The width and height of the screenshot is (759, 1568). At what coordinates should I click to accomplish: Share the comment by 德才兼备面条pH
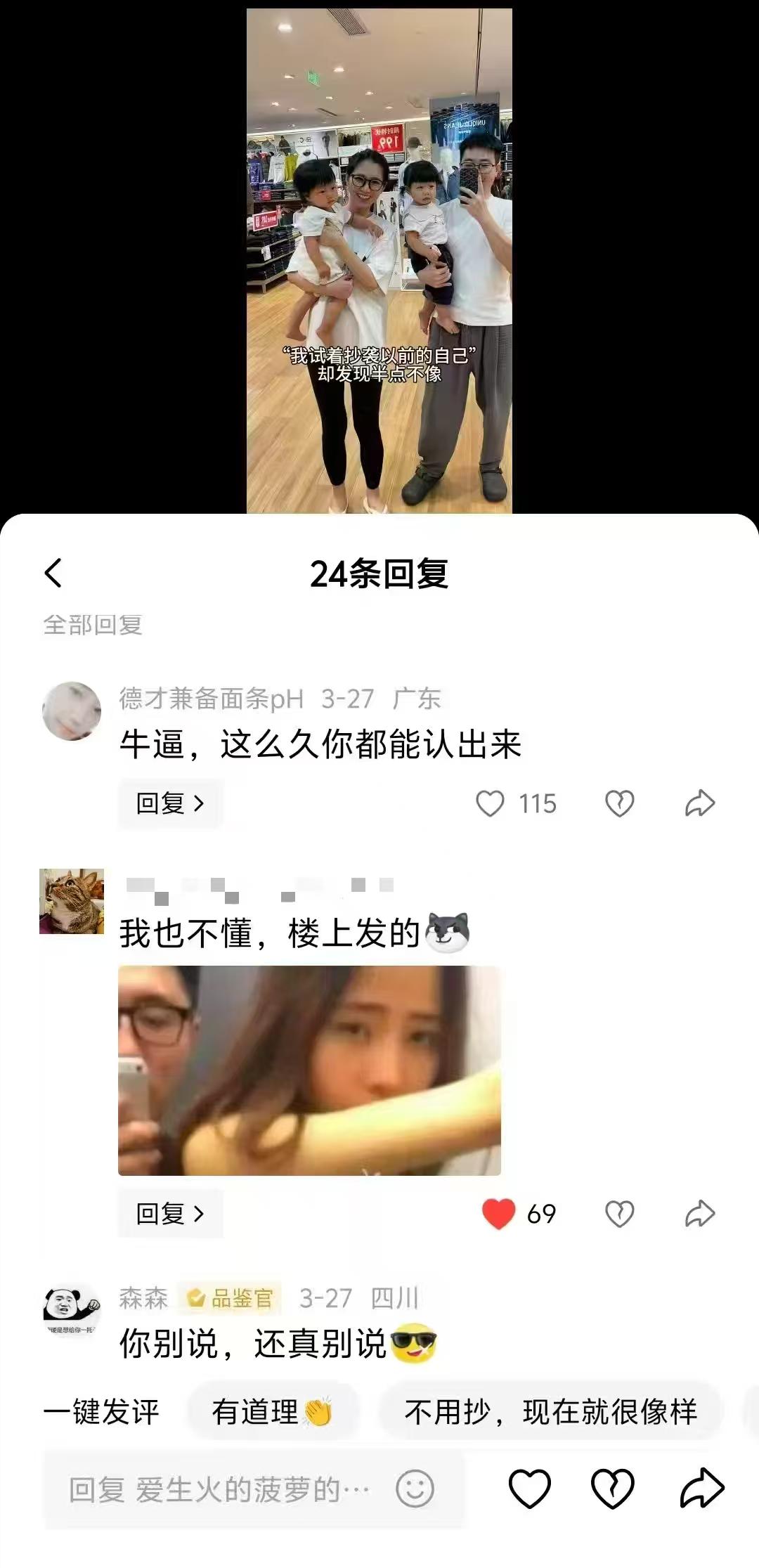(700, 803)
